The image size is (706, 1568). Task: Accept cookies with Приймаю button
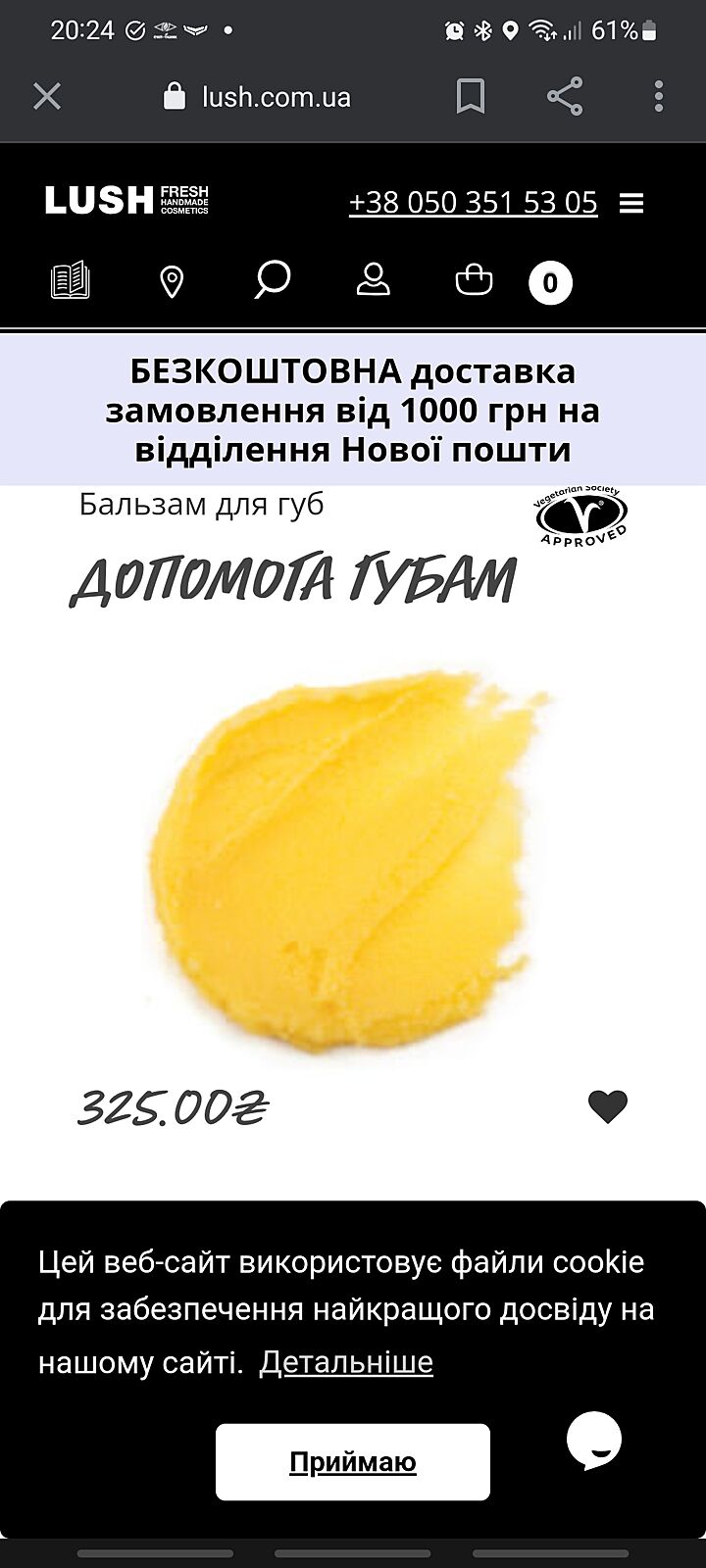[353, 1462]
